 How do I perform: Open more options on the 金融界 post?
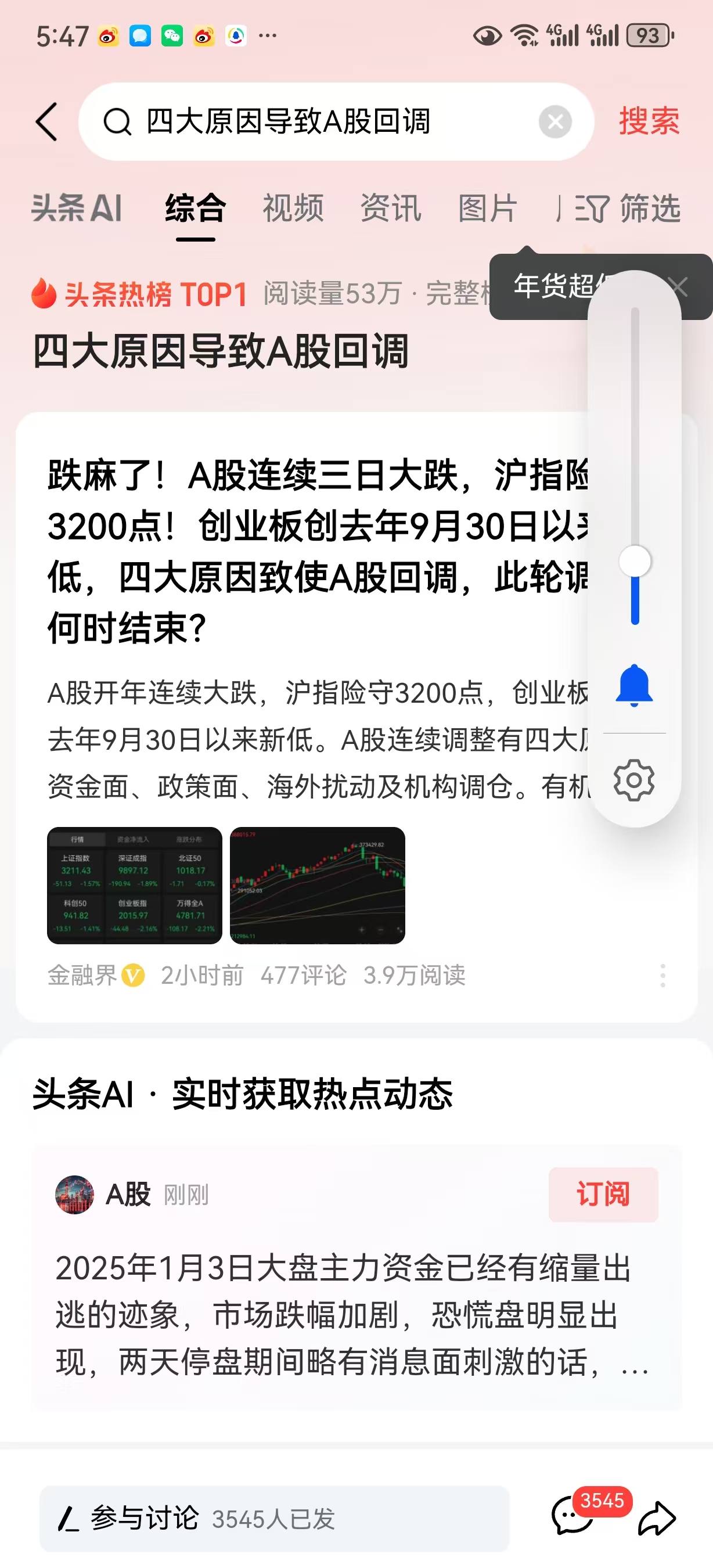[x=662, y=975]
